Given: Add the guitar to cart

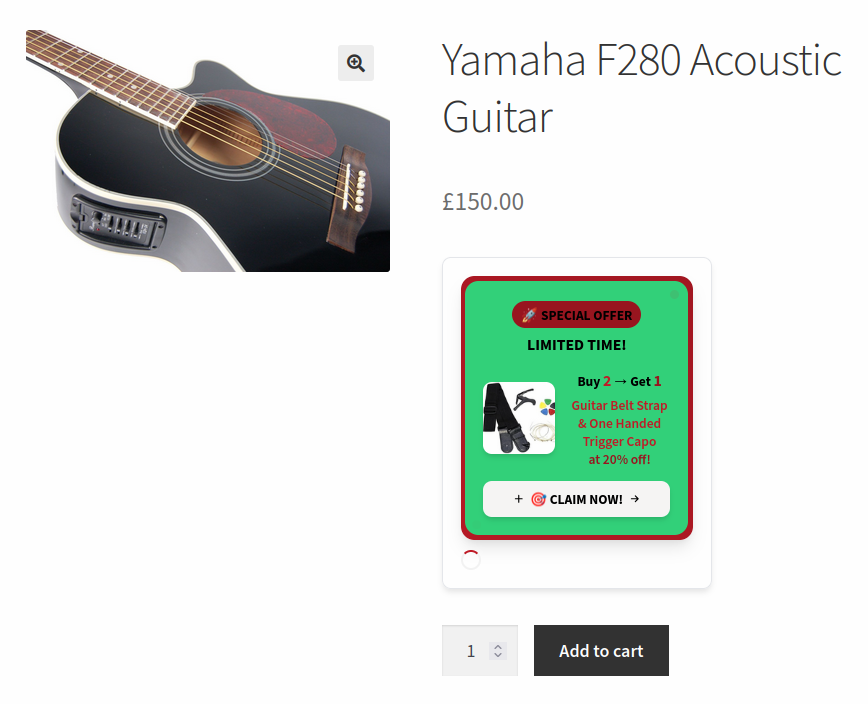Looking at the screenshot, I should click(x=601, y=651).
